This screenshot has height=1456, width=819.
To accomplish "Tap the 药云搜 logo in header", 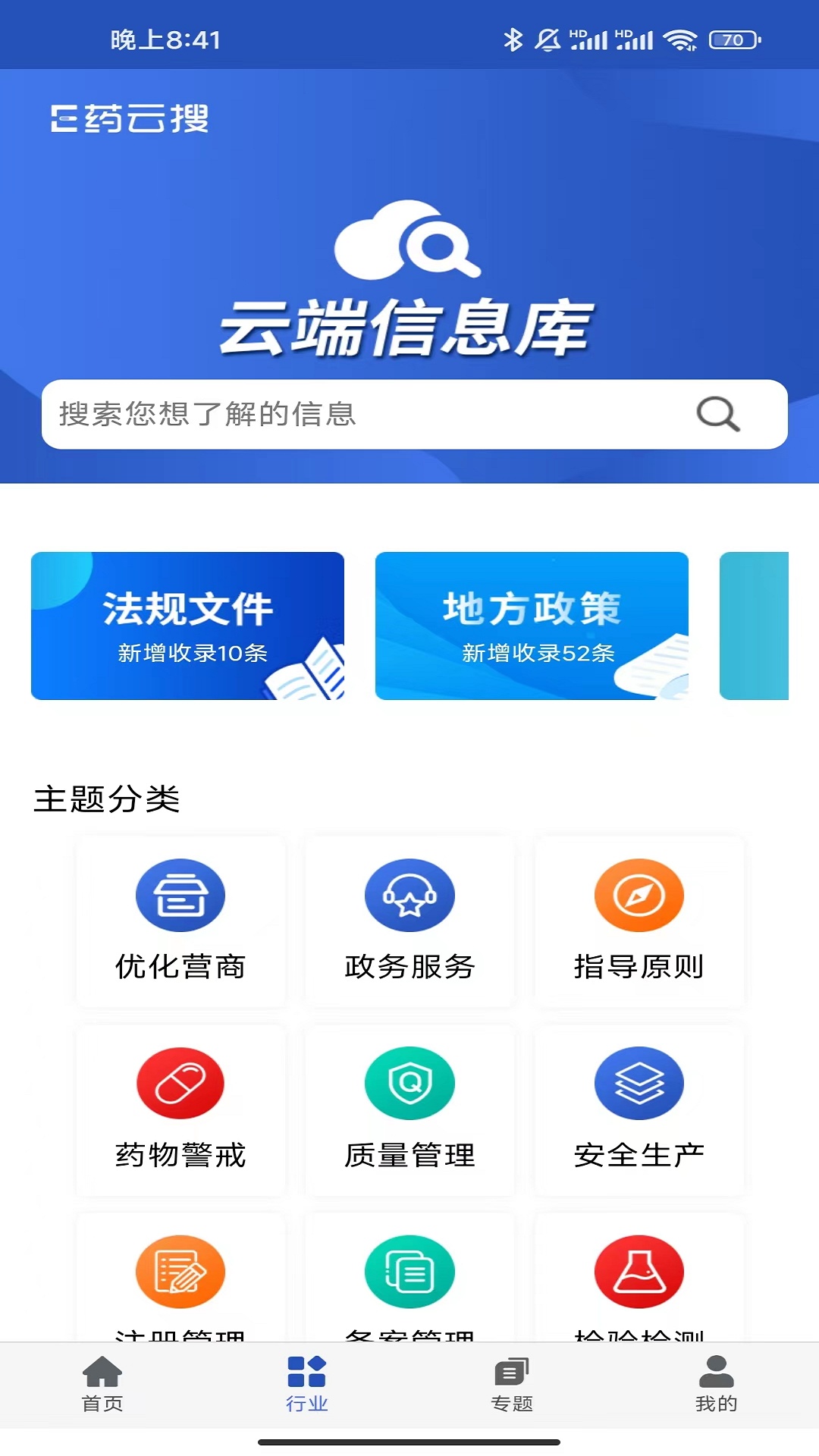I will tap(129, 120).
